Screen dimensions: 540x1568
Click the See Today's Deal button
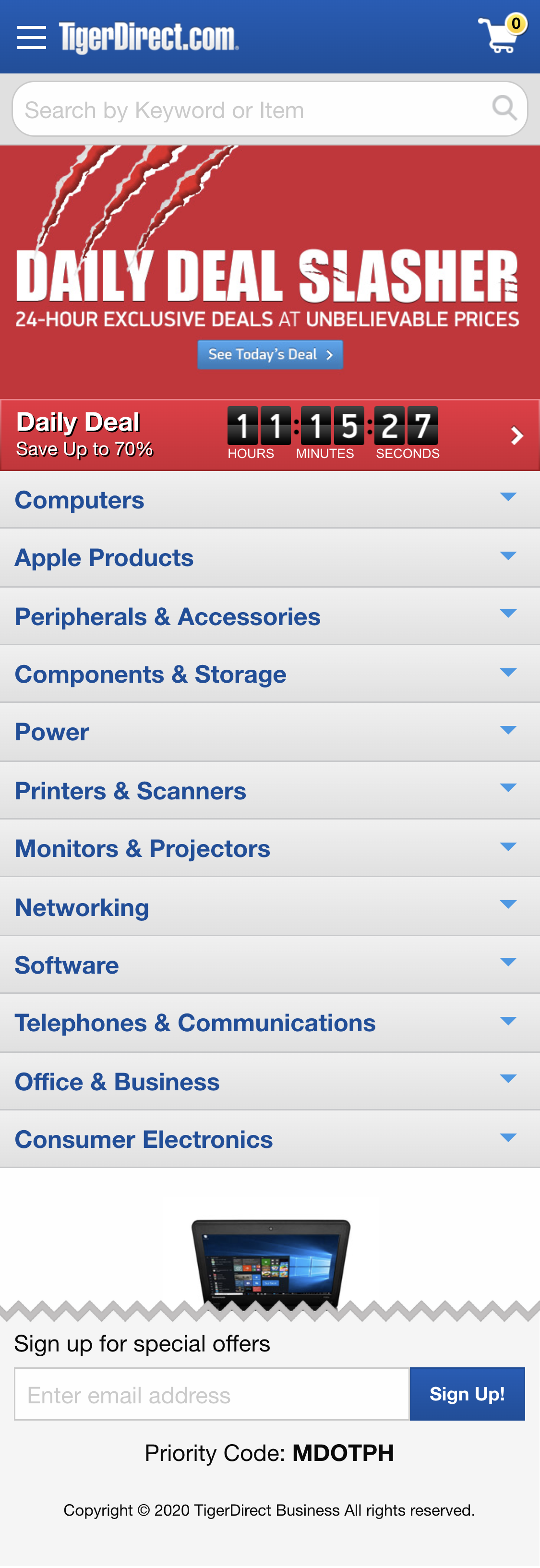270,354
